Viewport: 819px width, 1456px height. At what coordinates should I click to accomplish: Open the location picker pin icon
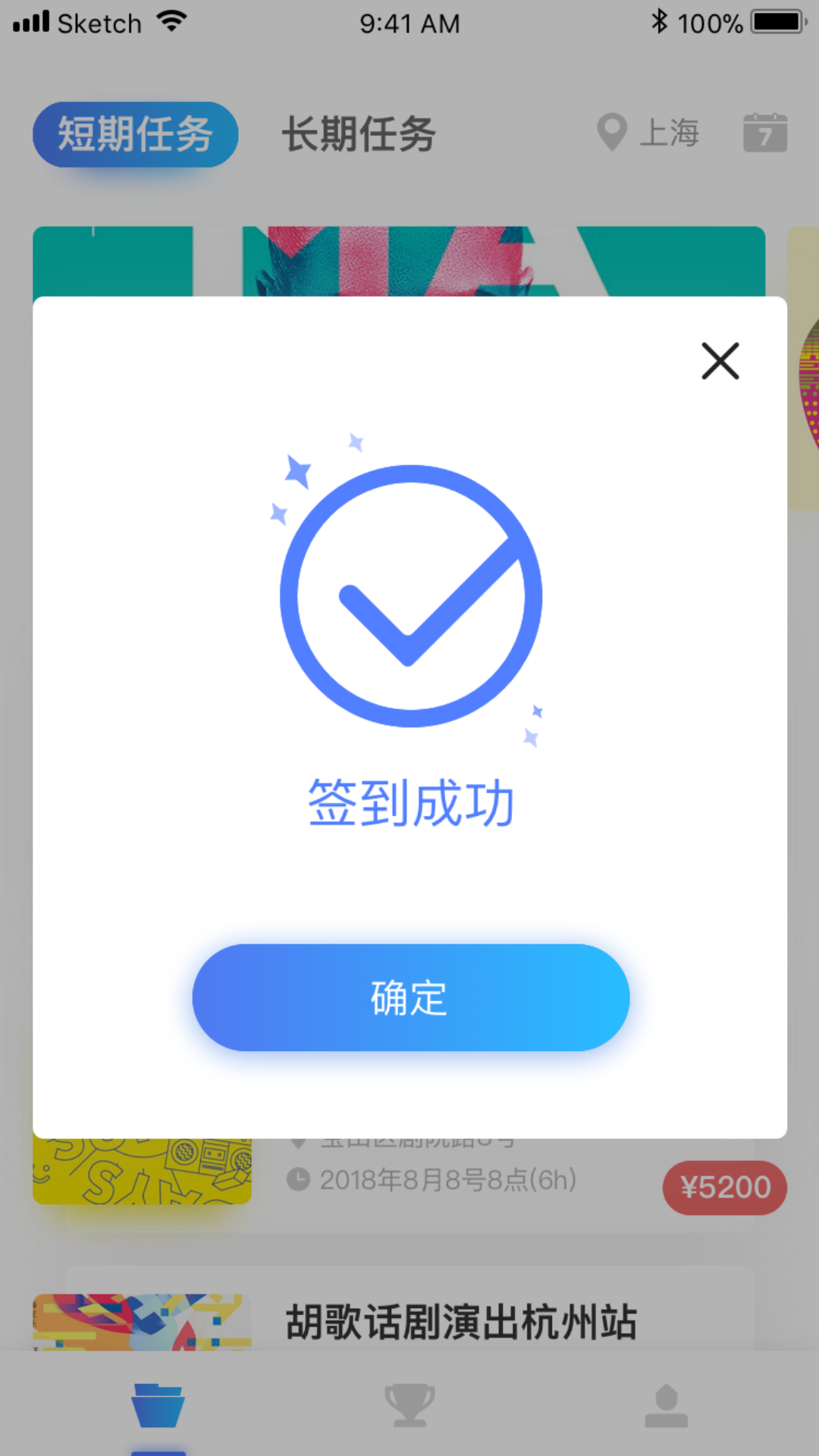click(611, 133)
